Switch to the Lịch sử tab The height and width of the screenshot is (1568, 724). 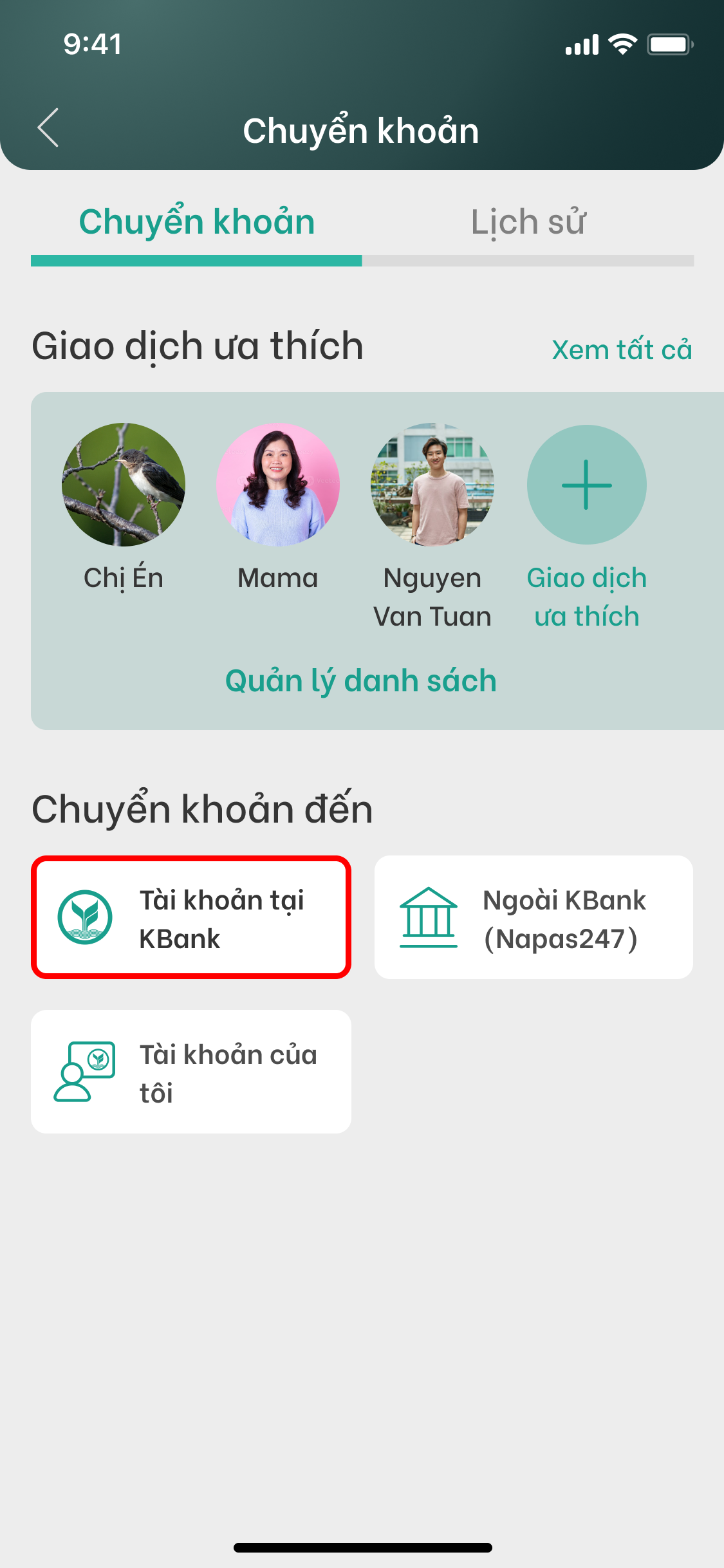[x=528, y=223]
